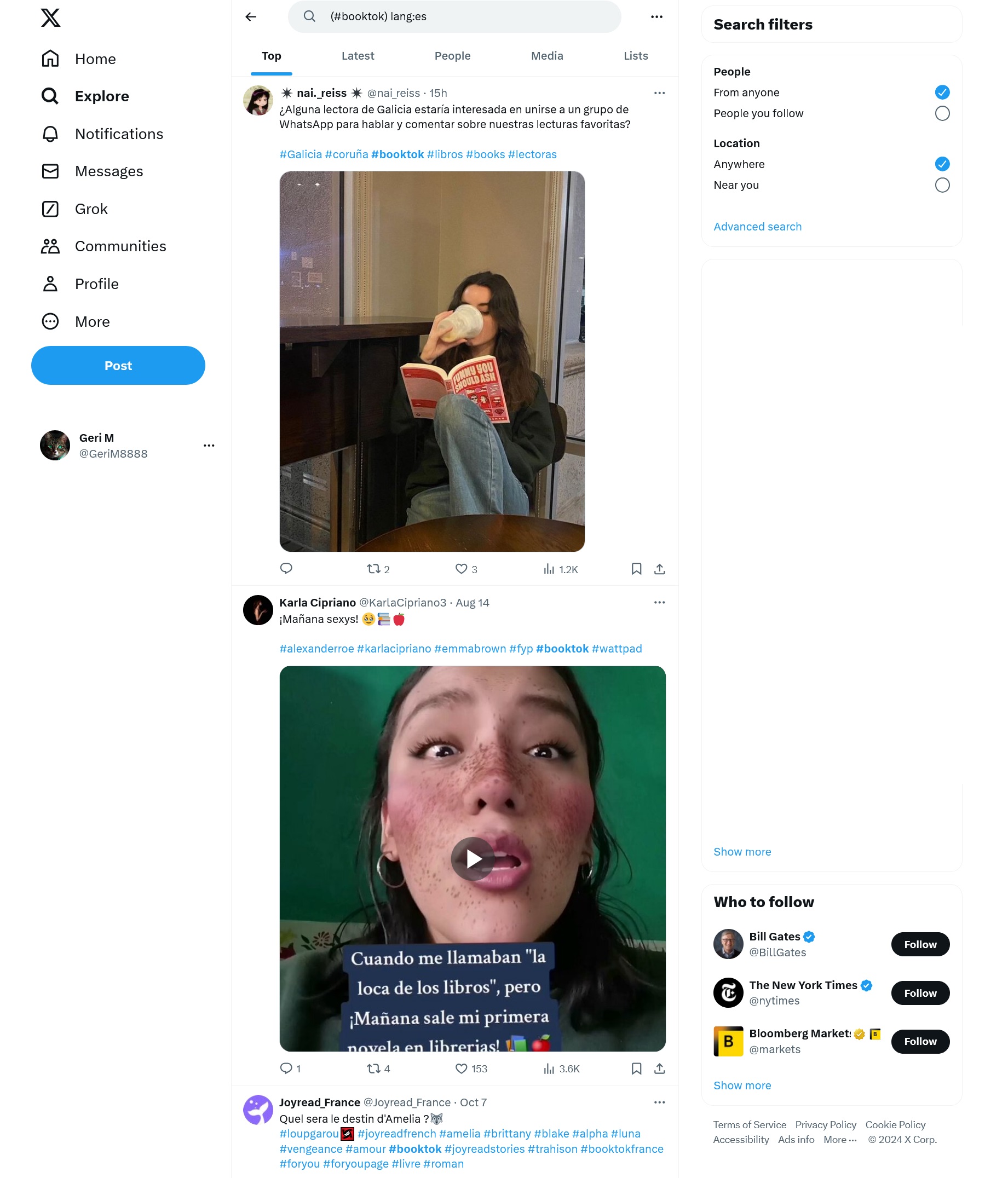Viewport: 1008px width, 1178px height.
Task: Like nai._reiss's post
Action: click(x=461, y=569)
